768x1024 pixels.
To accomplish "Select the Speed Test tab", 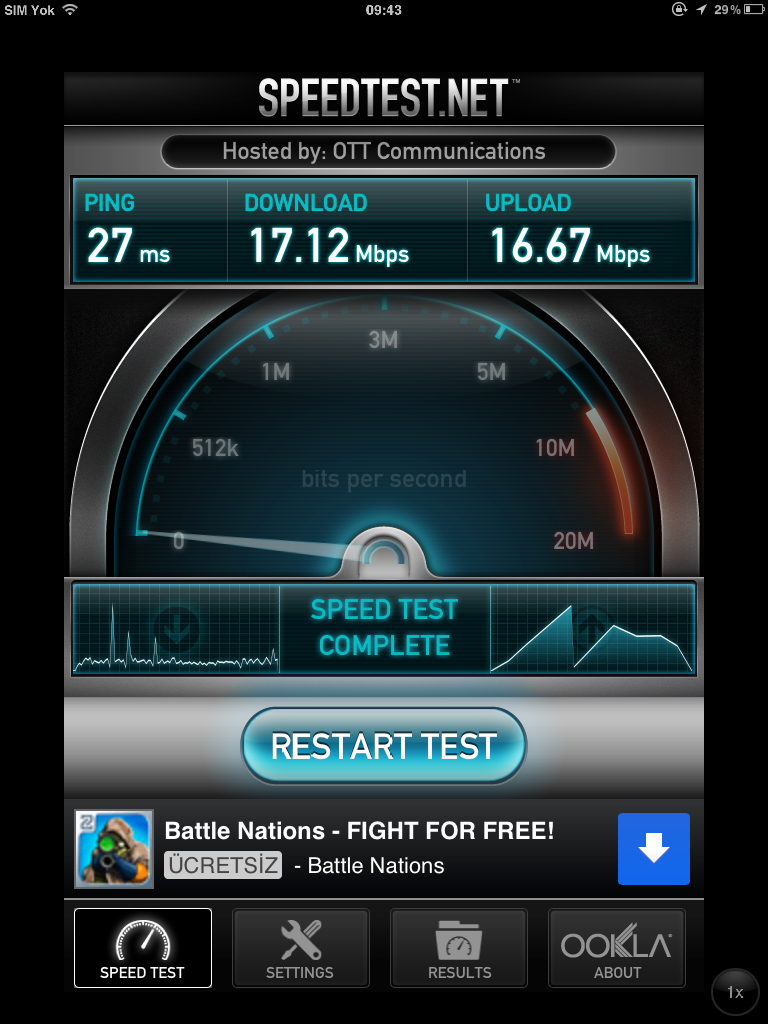I will (x=142, y=948).
